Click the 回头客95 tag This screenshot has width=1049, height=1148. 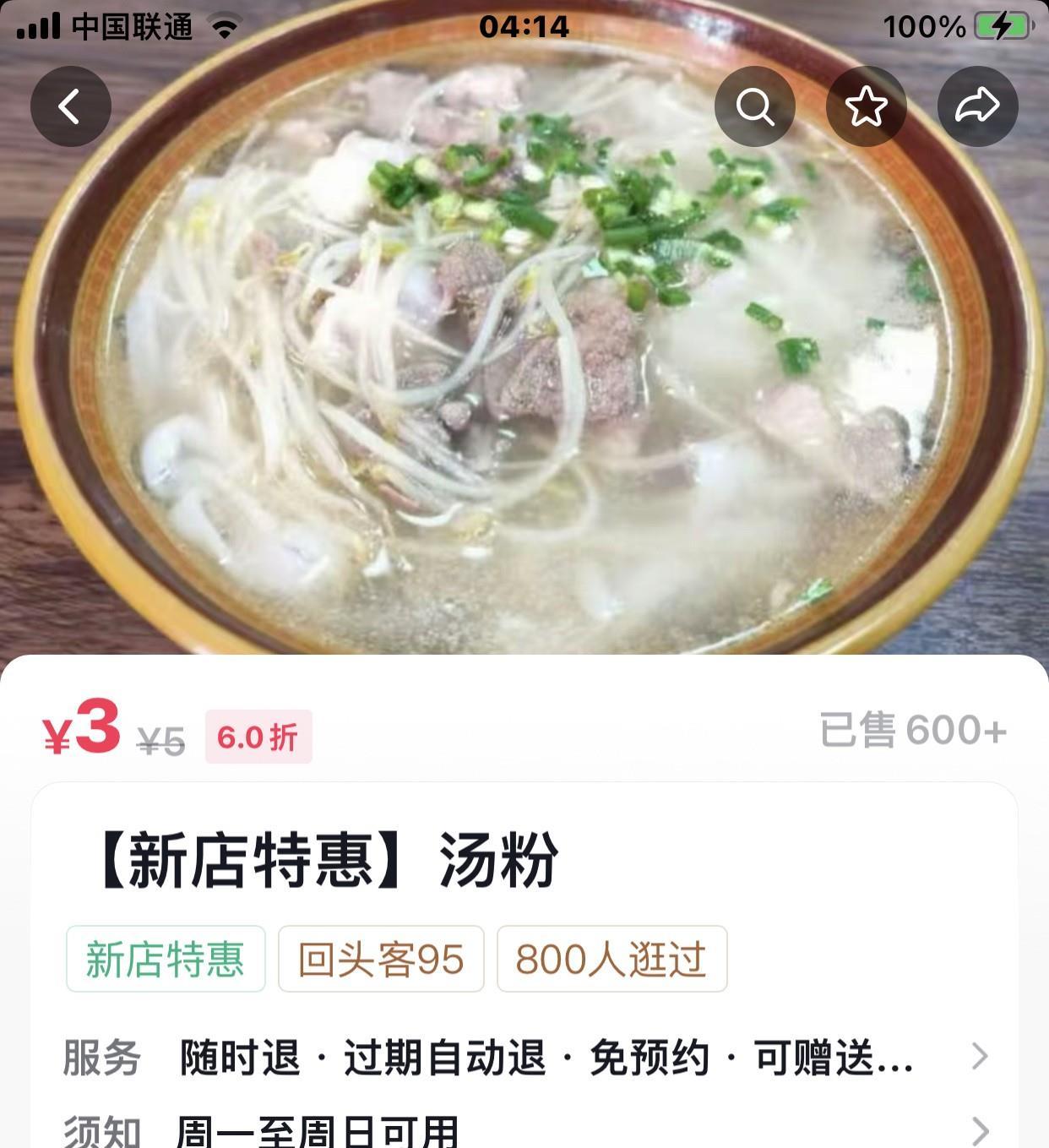[x=381, y=959]
